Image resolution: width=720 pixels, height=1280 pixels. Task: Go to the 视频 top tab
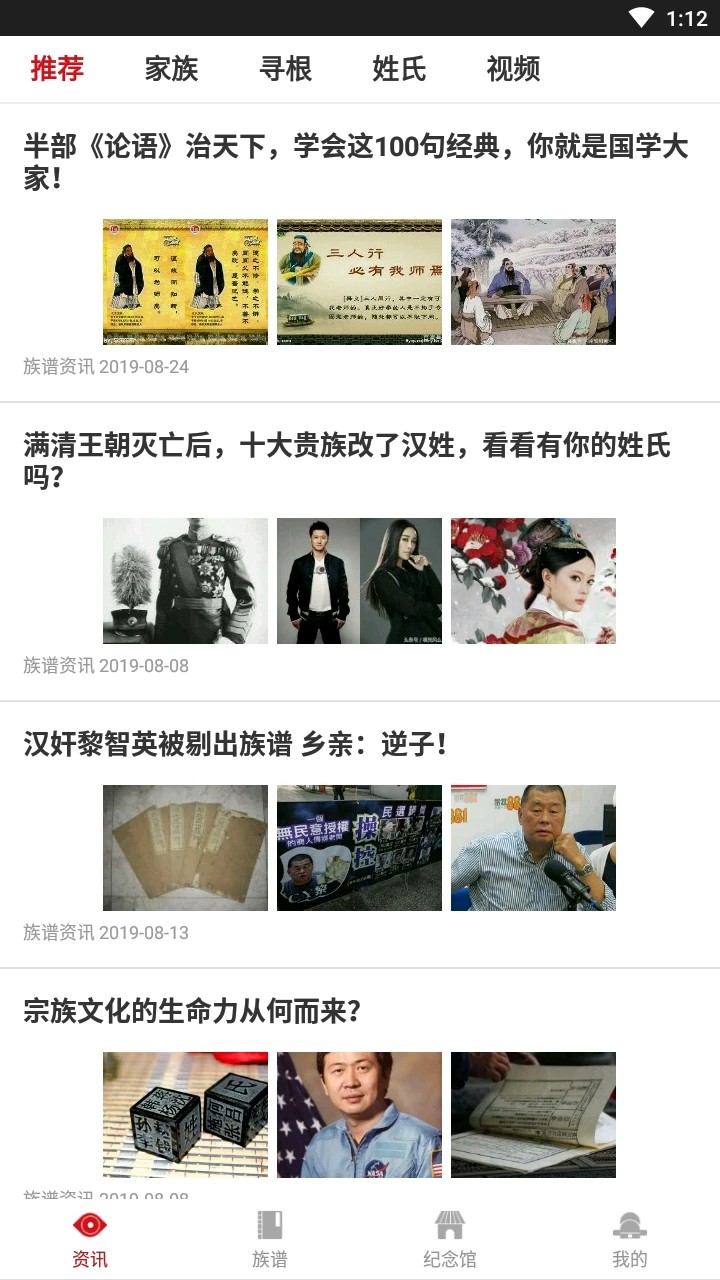pyautogui.click(x=513, y=69)
